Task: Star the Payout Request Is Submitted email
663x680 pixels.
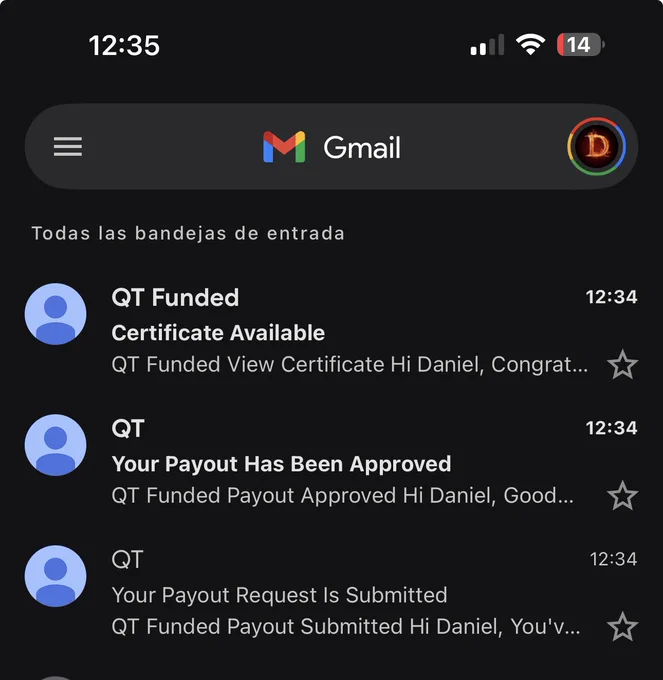Action: 622,627
